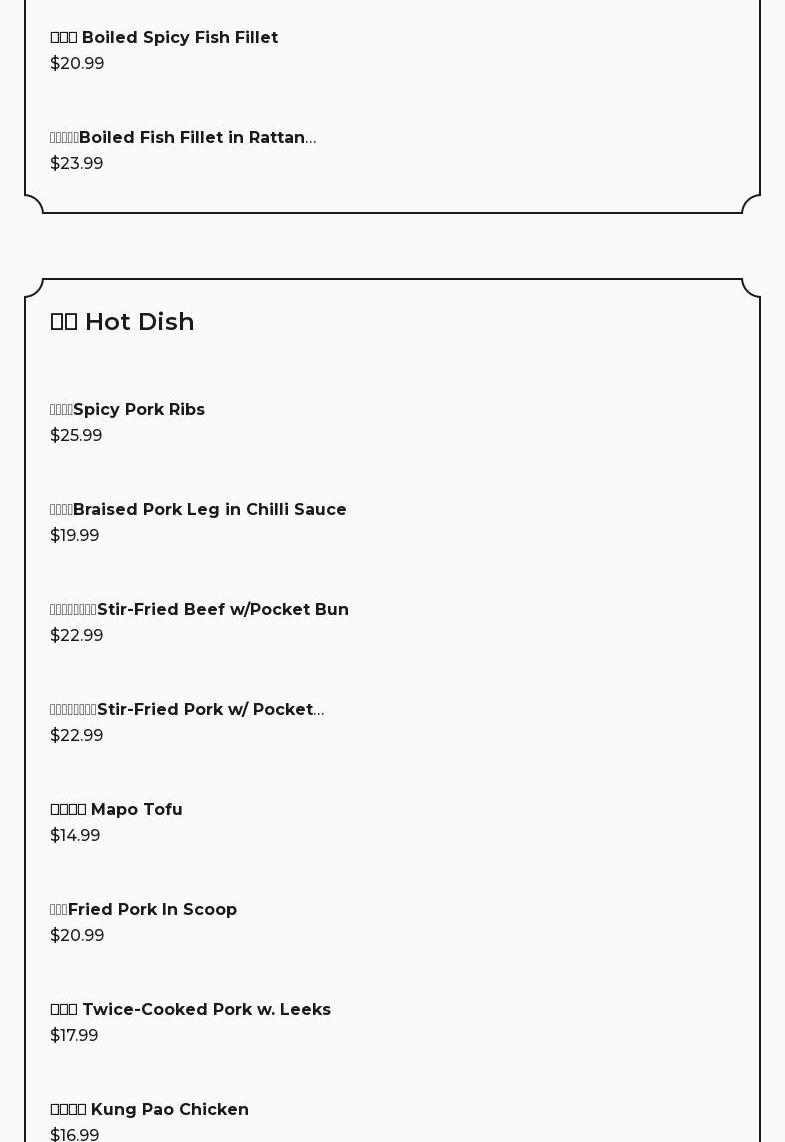Screen dimensions: 785x1142
Task: Open the Boiled Spicy Fish Fillet item
Action: click(x=164, y=38)
